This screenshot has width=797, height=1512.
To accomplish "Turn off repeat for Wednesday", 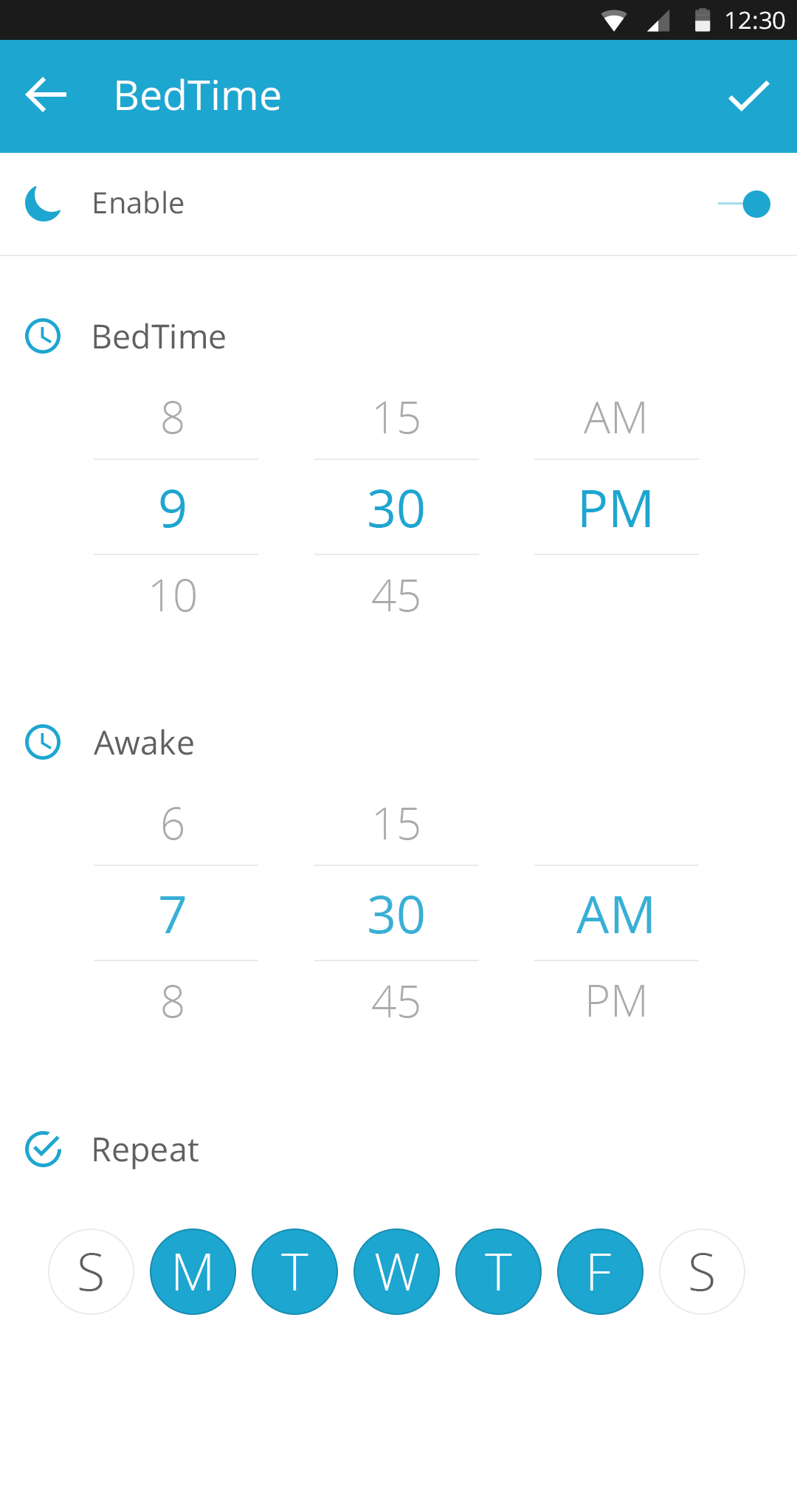I will (x=396, y=1271).
